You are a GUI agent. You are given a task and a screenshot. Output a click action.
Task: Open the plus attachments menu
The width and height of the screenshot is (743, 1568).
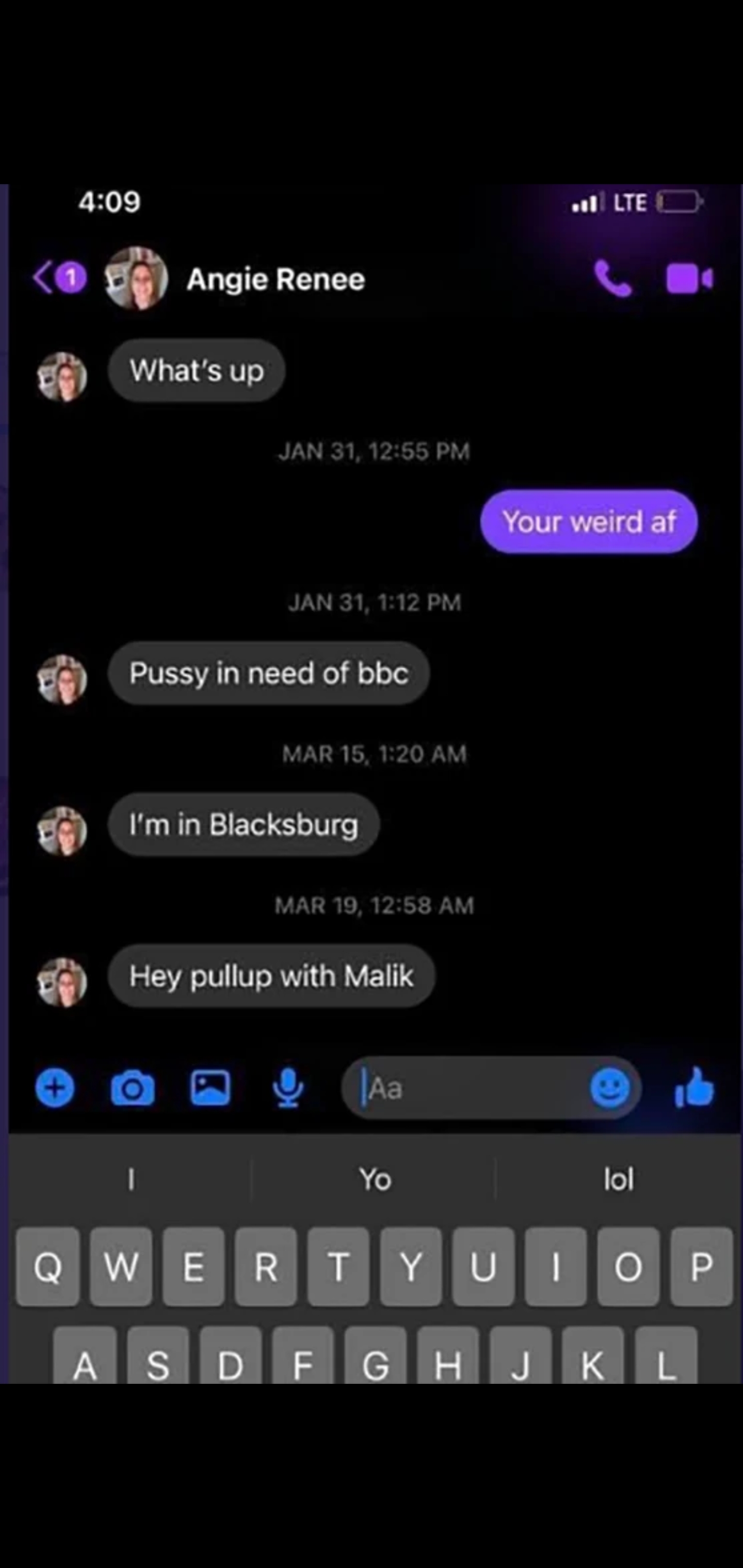pos(55,1088)
